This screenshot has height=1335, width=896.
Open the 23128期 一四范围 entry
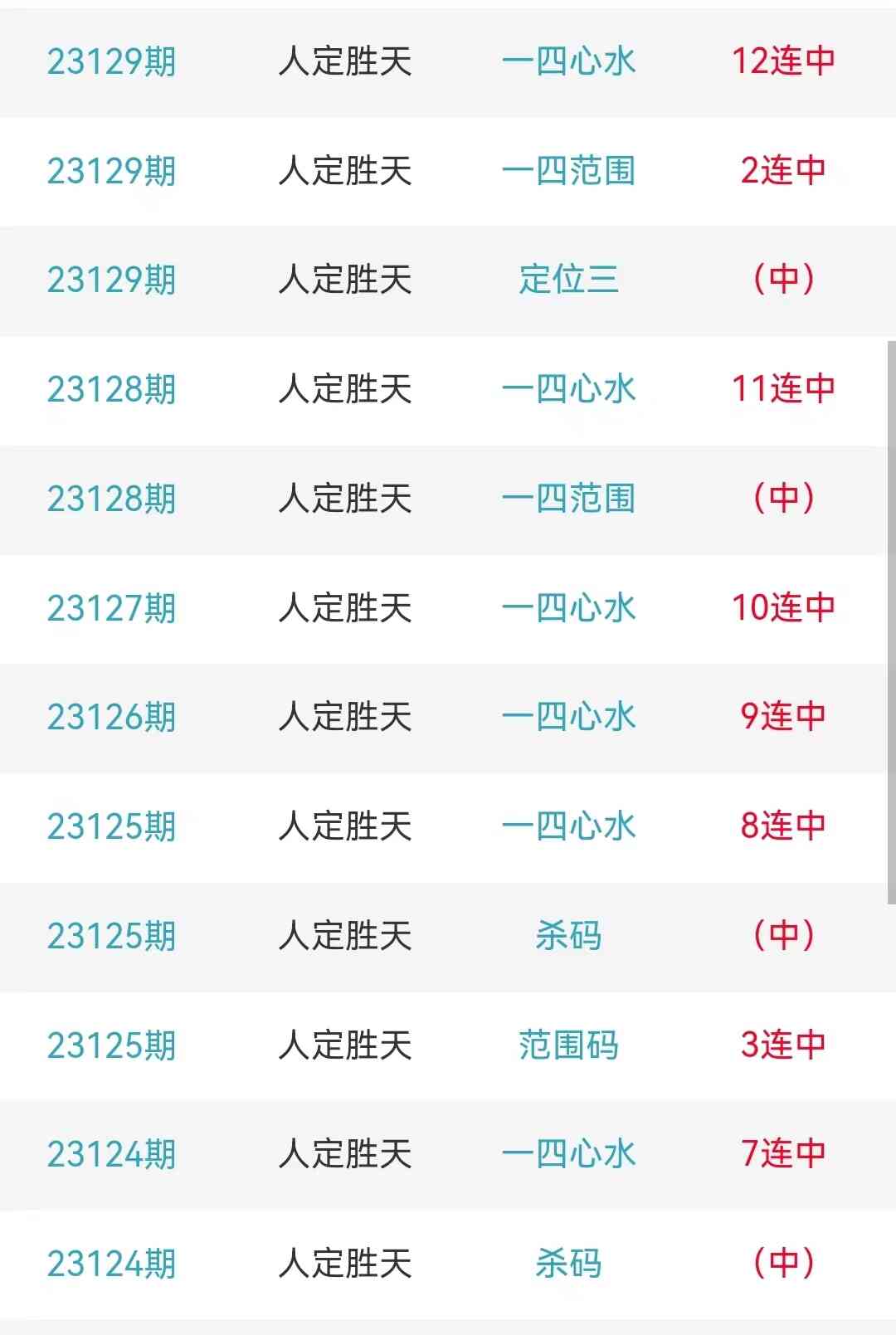click(x=568, y=499)
